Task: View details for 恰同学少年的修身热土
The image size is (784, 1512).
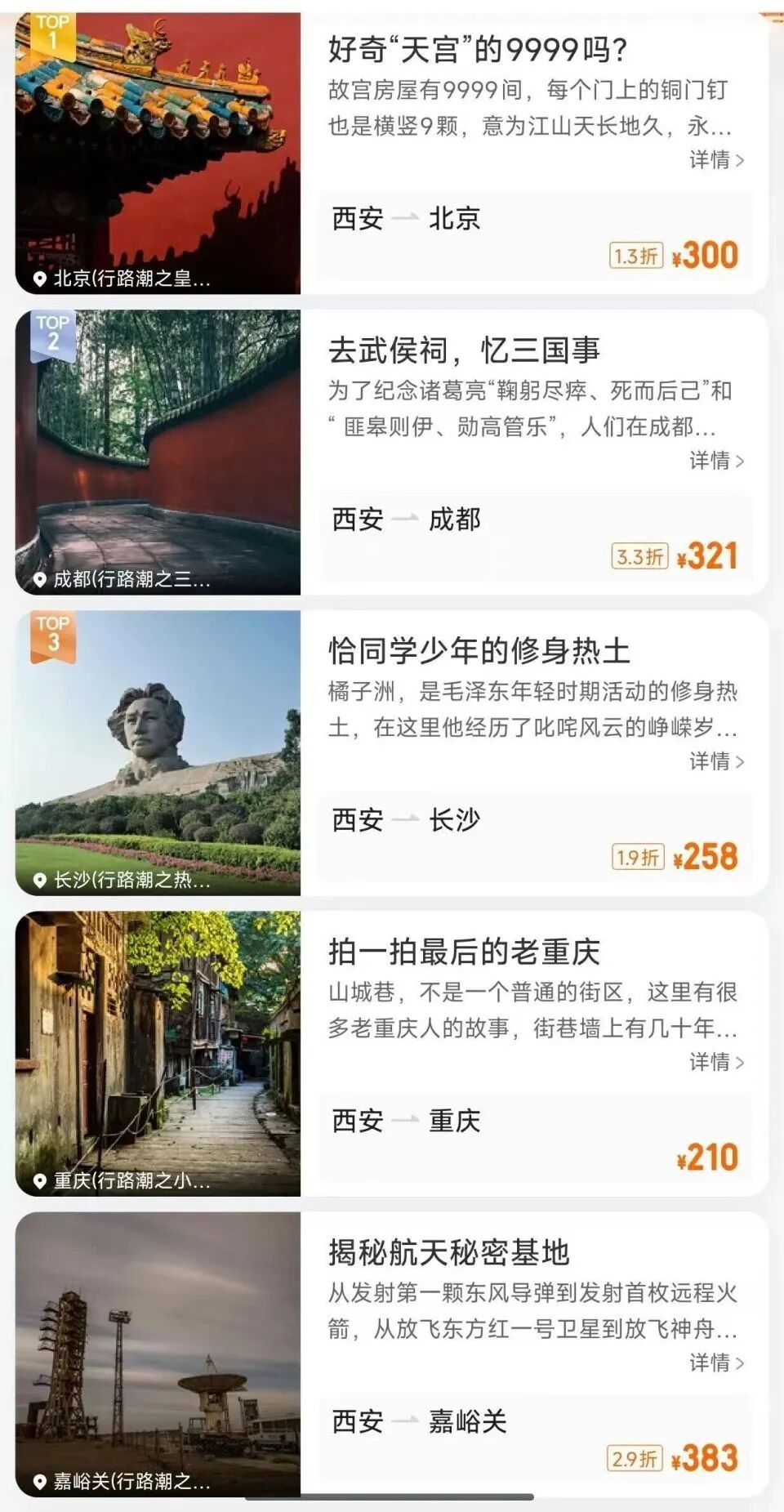Action: click(x=716, y=761)
